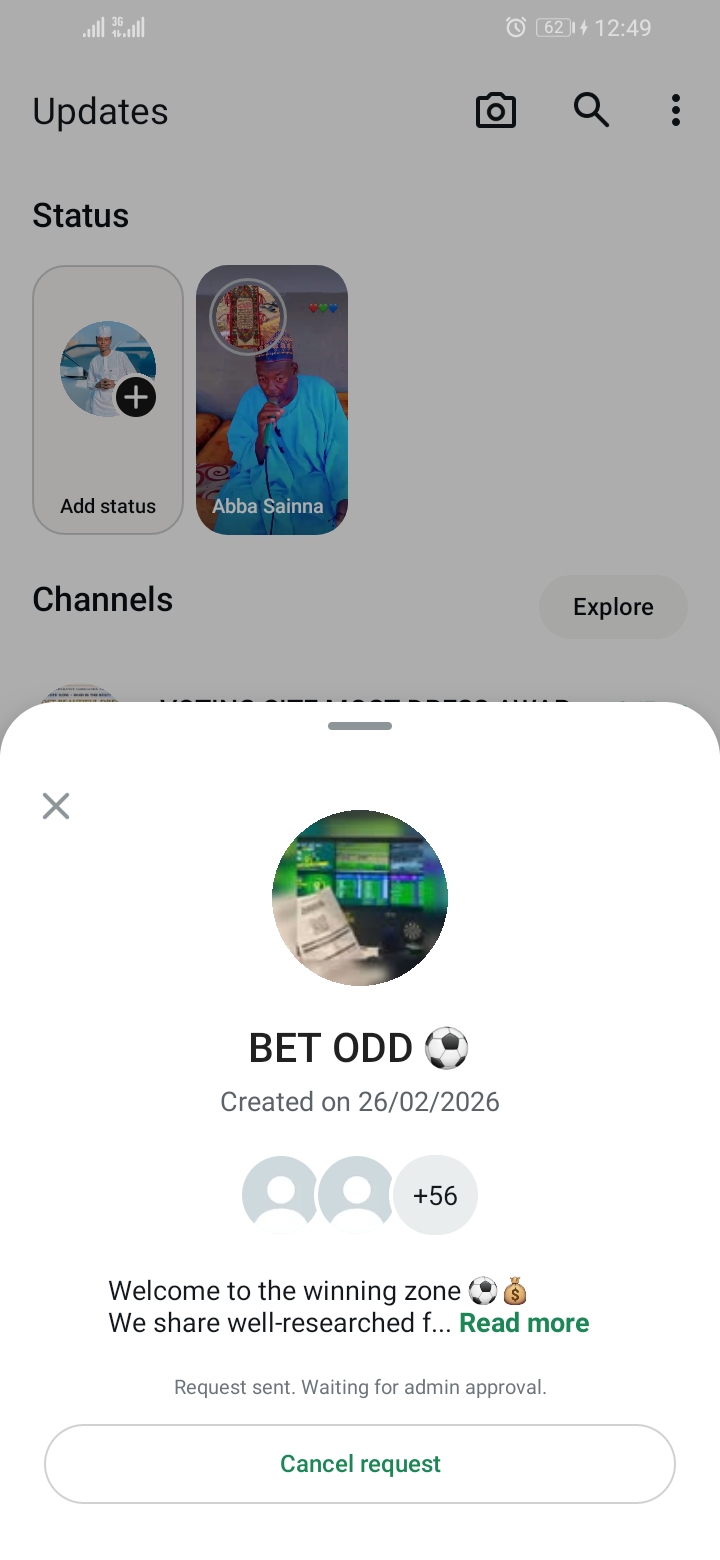Open the camera for a status
This screenshot has width=720, height=1560.
[x=496, y=111]
